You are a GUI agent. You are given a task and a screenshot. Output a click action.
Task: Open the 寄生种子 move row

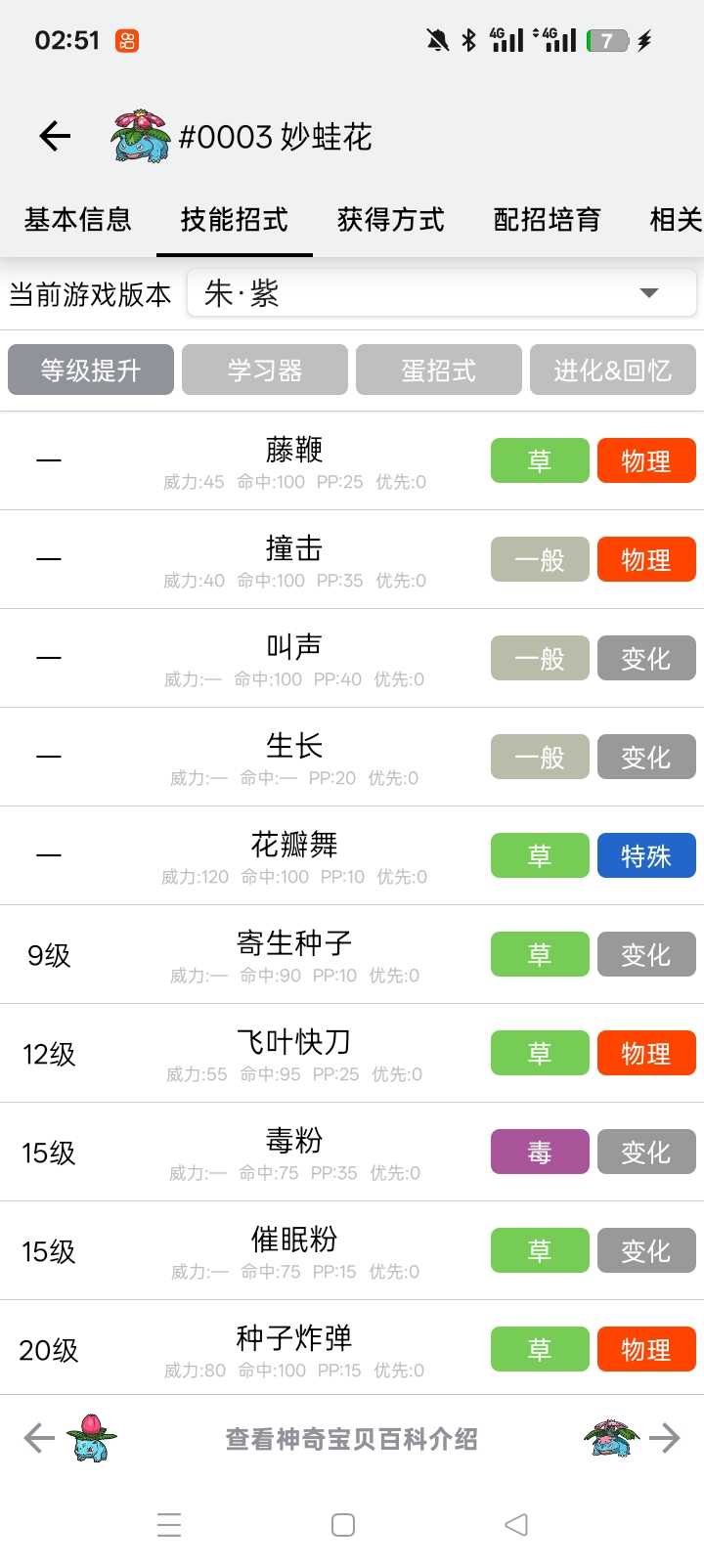pos(293,955)
